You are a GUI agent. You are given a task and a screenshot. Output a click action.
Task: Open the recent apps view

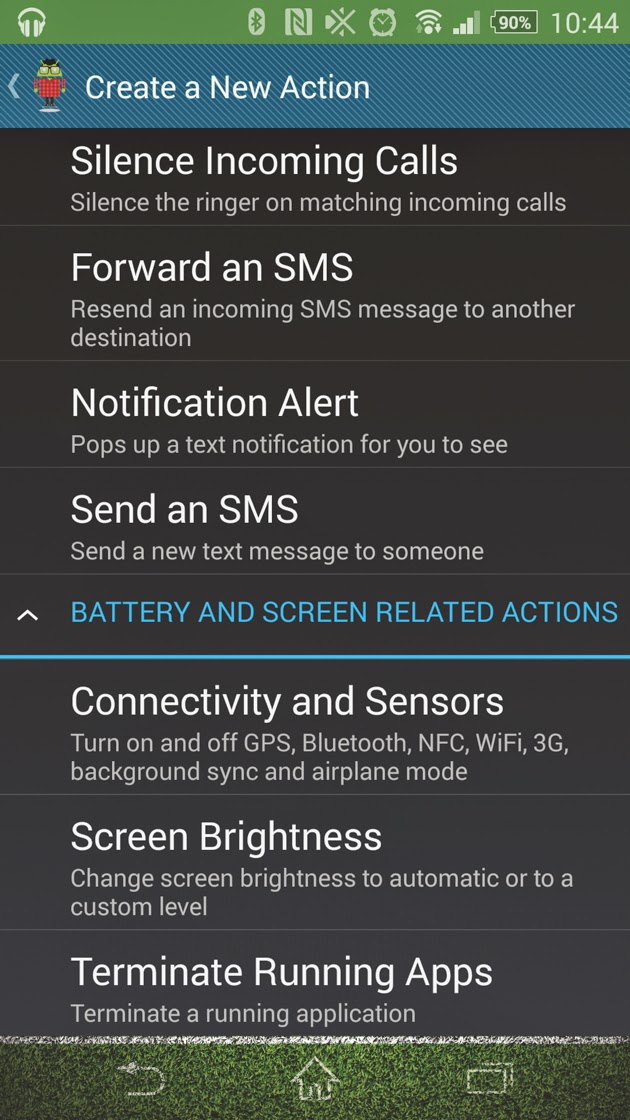489,1079
